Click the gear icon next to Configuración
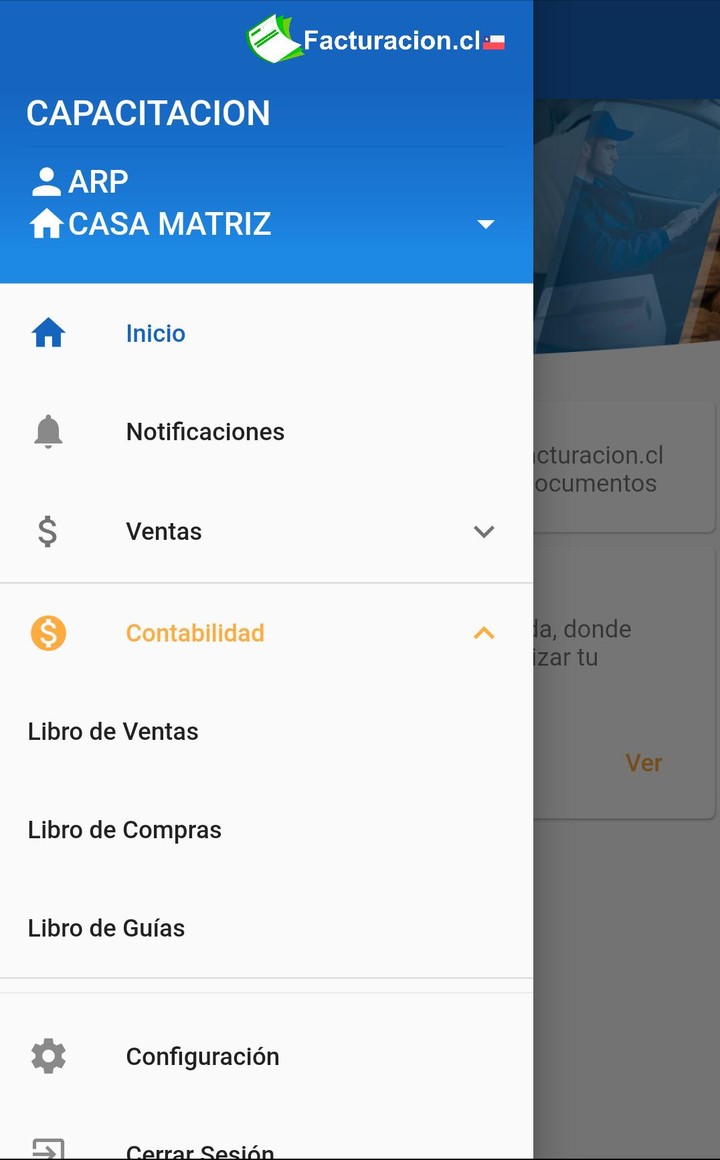The height and width of the screenshot is (1160, 720). 47,1055
